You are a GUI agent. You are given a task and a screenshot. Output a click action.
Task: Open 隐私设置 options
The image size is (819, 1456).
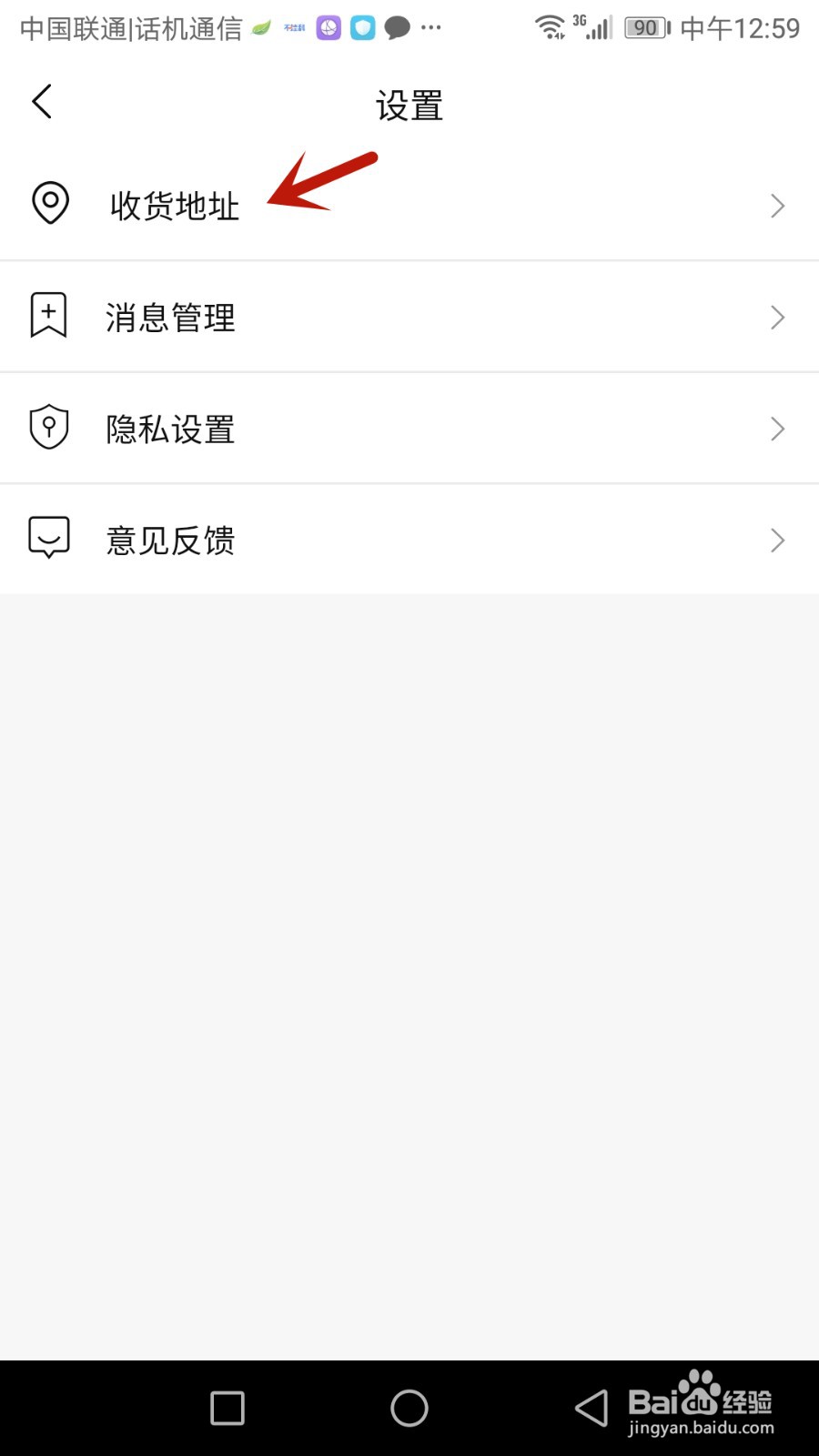coord(409,429)
